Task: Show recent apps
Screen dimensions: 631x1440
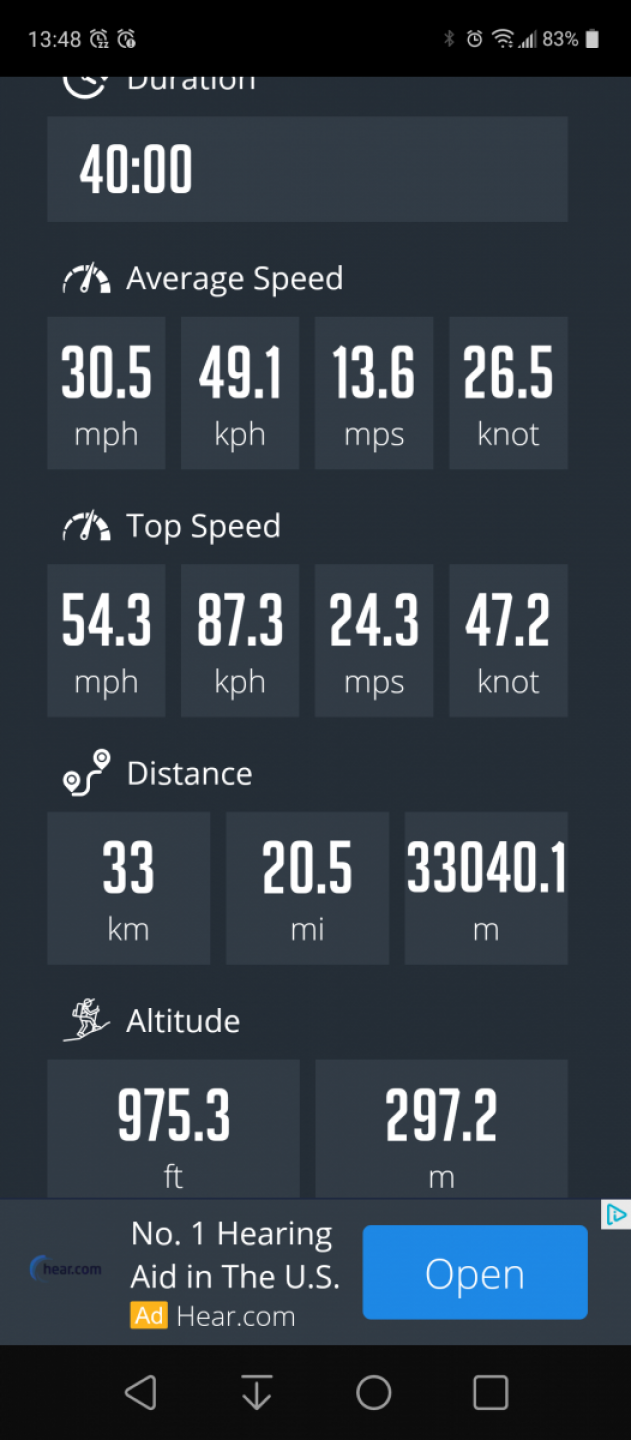Action: coord(490,1392)
